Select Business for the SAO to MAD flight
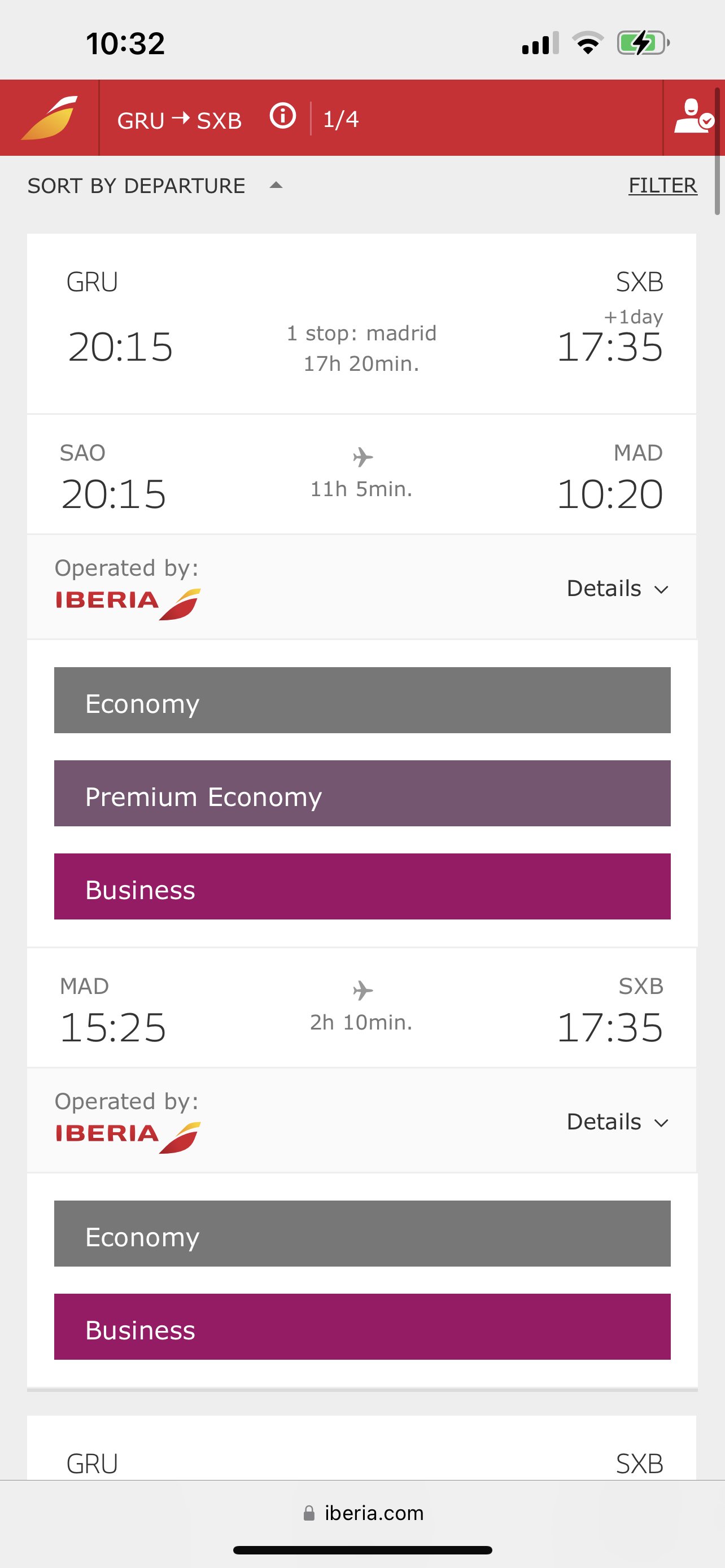This screenshot has width=725, height=1568. (x=362, y=887)
